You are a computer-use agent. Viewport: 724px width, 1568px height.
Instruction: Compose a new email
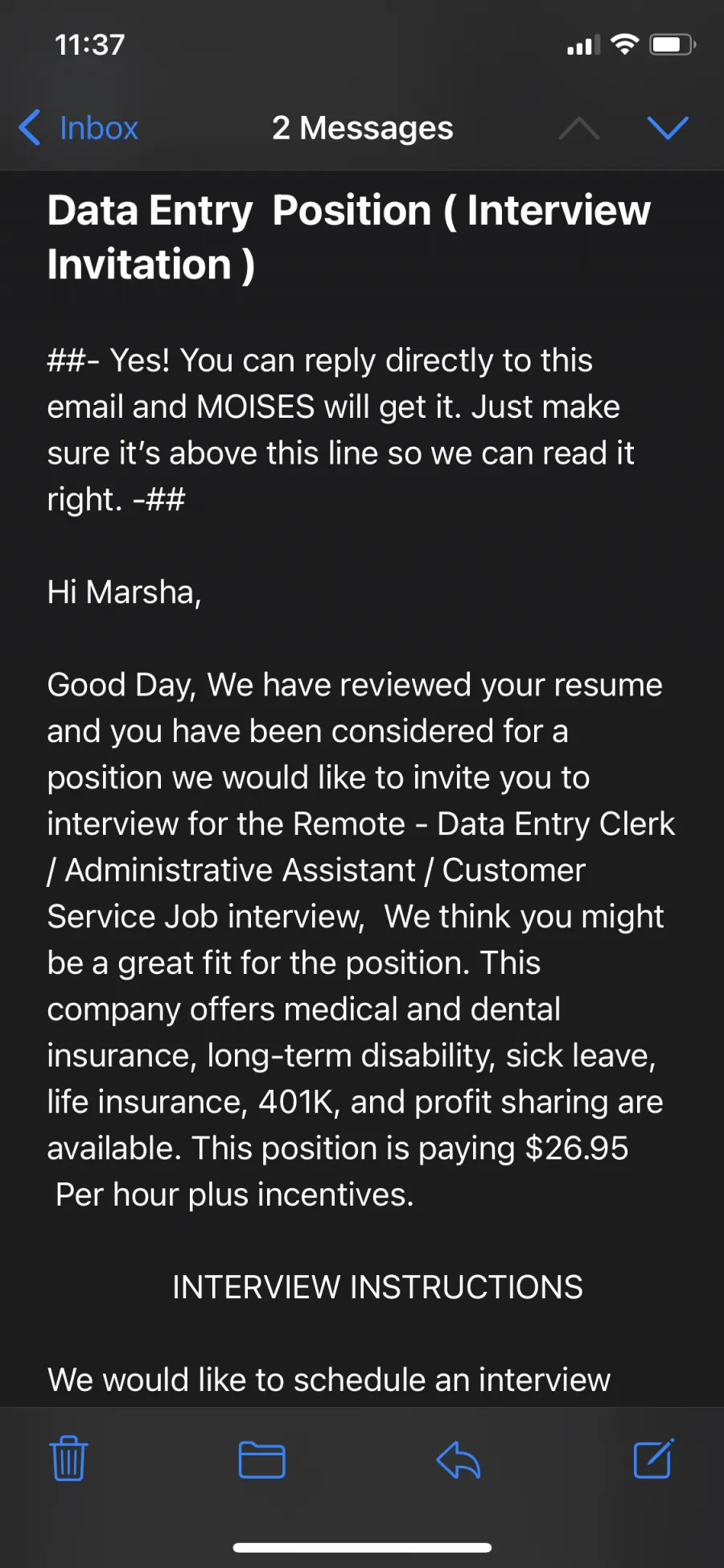click(x=654, y=1458)
